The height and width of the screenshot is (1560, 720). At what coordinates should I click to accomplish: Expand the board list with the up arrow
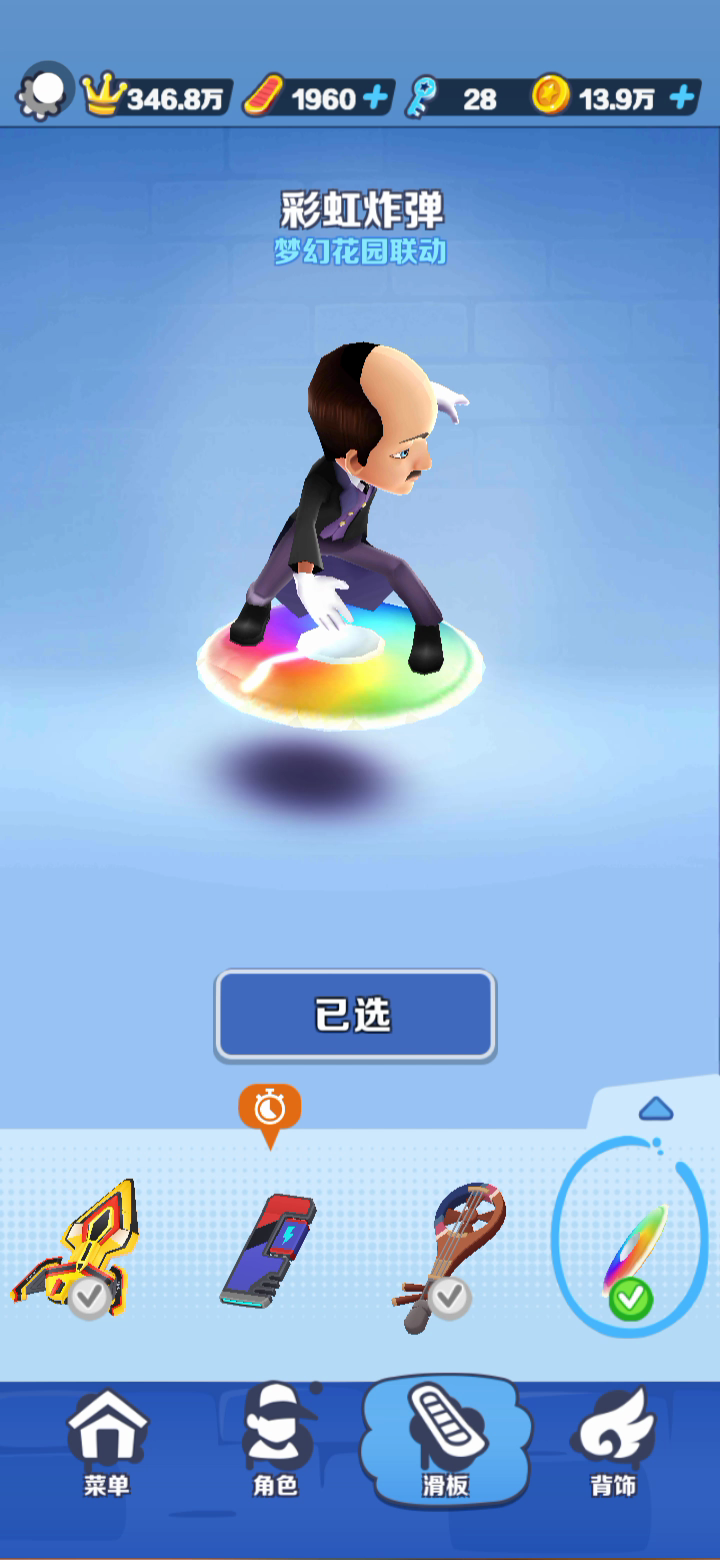click(x=655, y=1109)
